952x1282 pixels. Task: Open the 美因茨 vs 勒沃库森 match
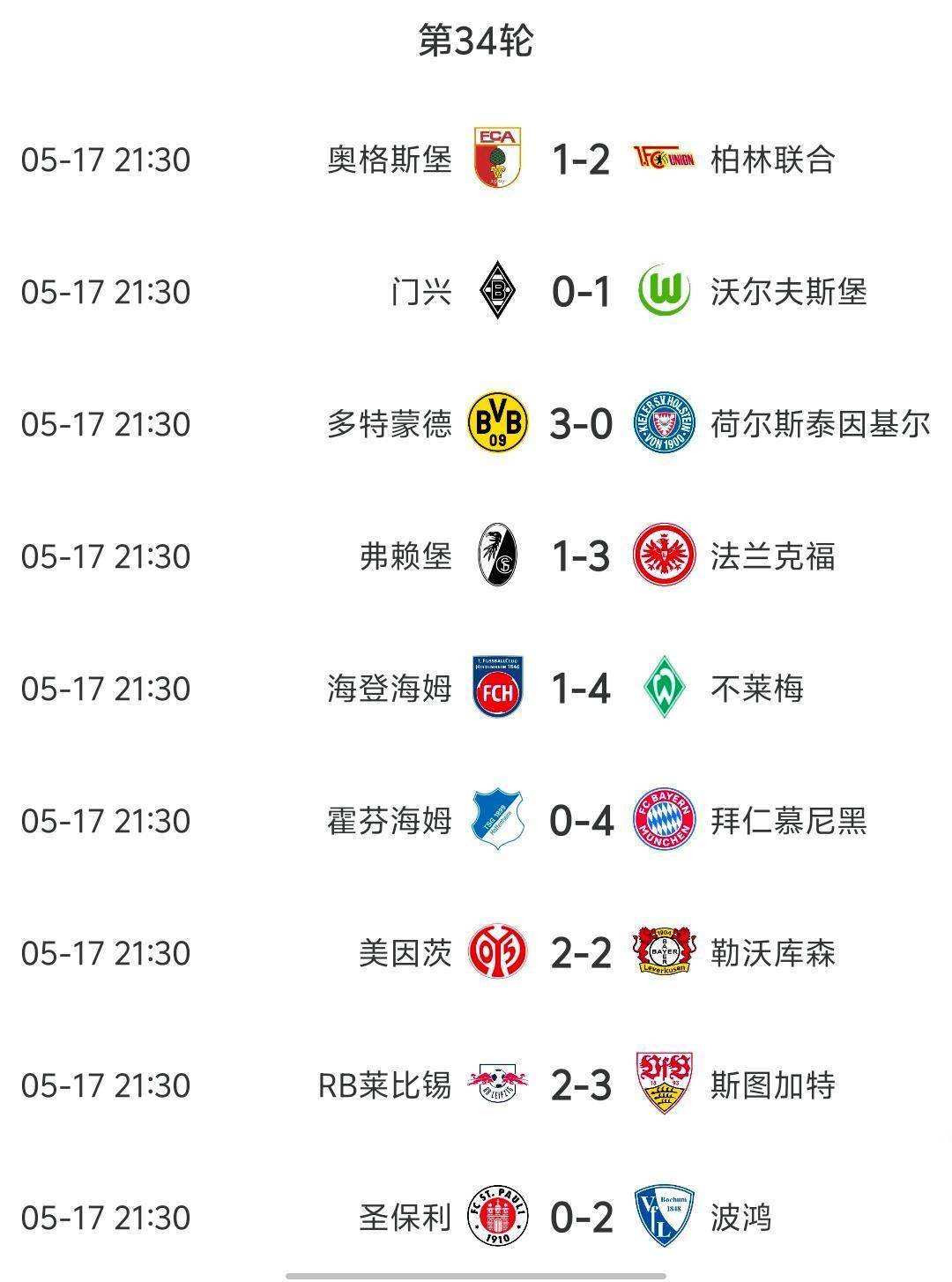click(580, 953)
